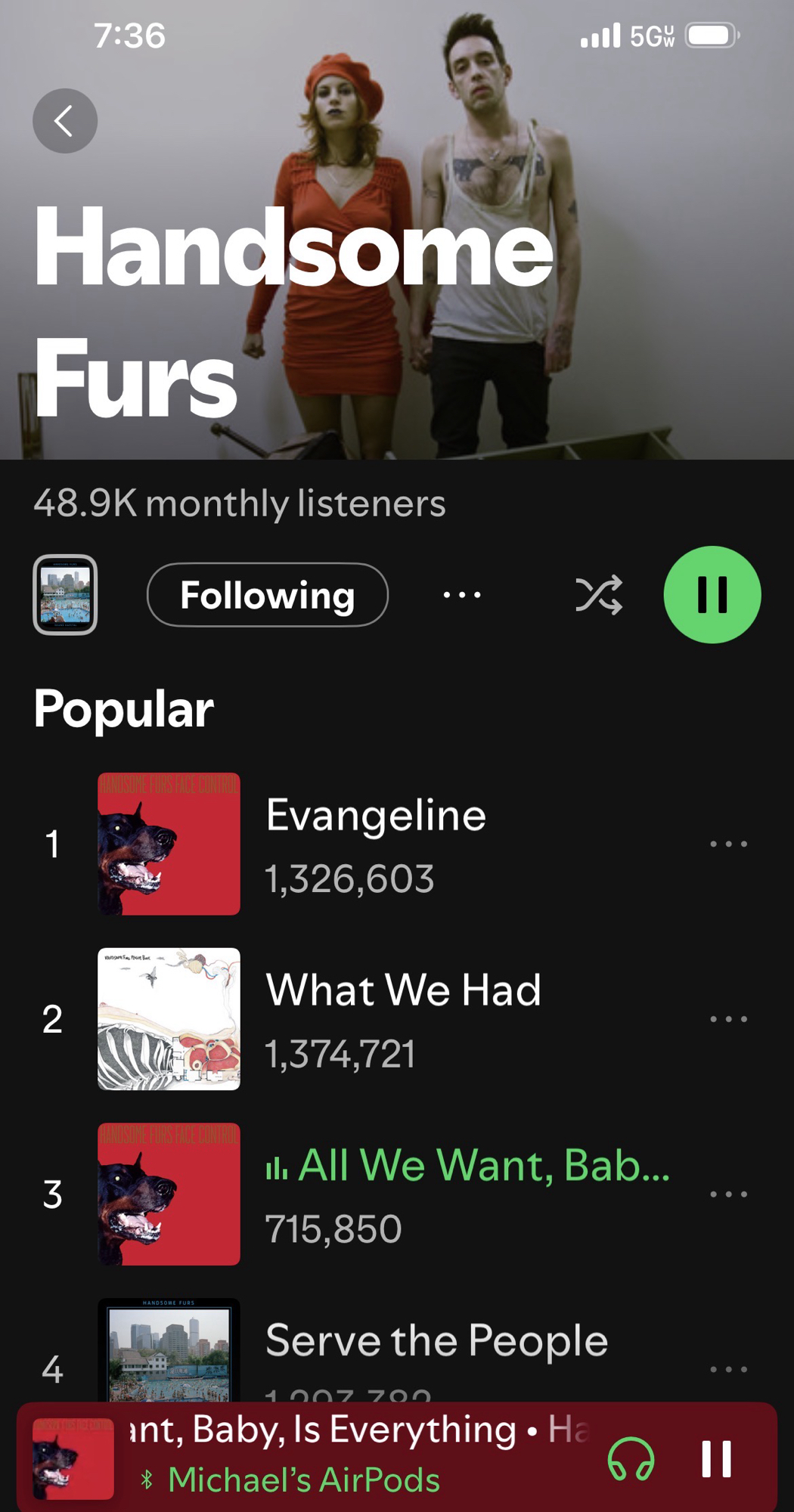Go back from the artist page
Screen dimensions: 794x1512
[65, 121]
